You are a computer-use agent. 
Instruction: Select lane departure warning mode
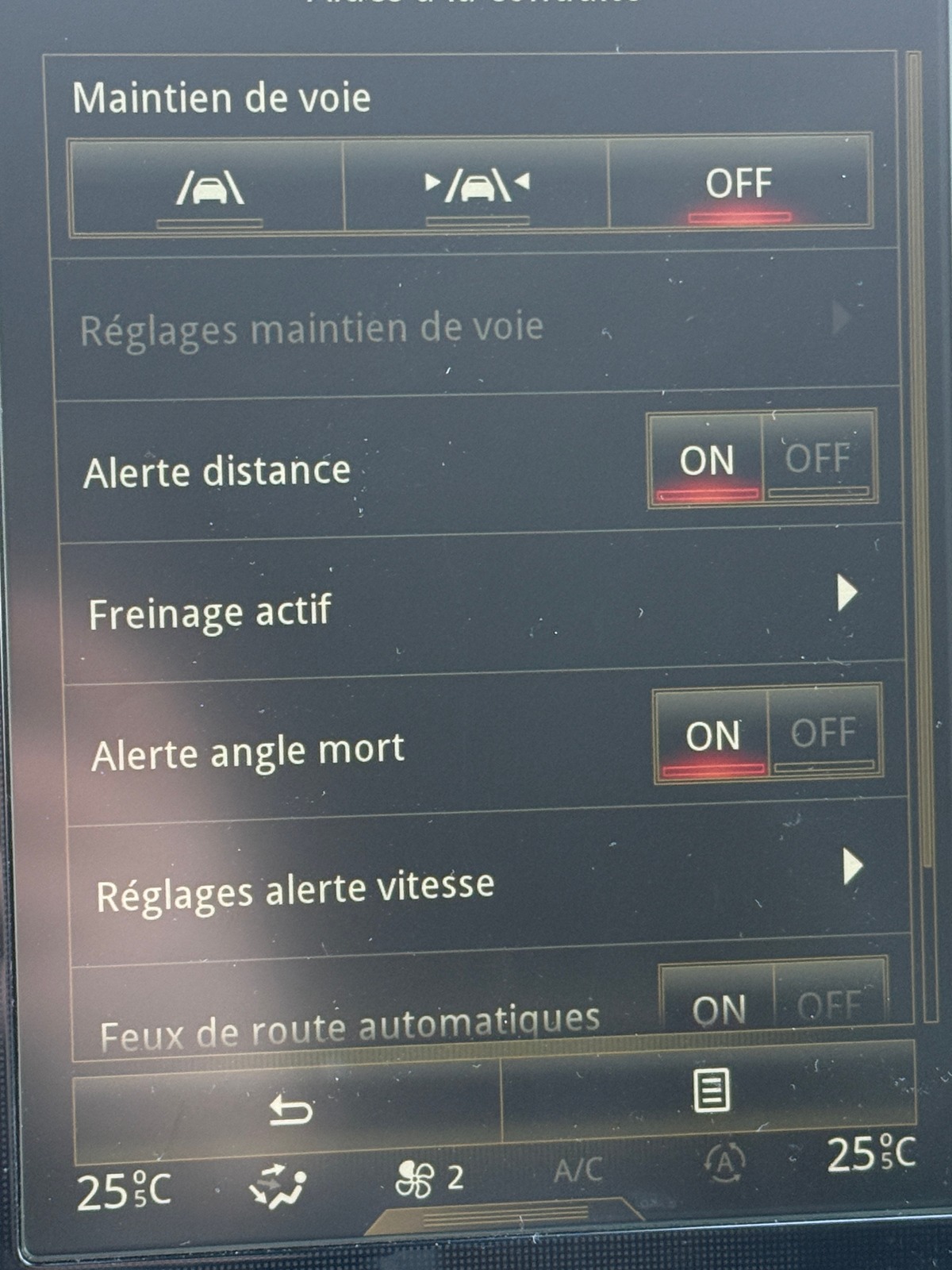[x=209, y=188]
